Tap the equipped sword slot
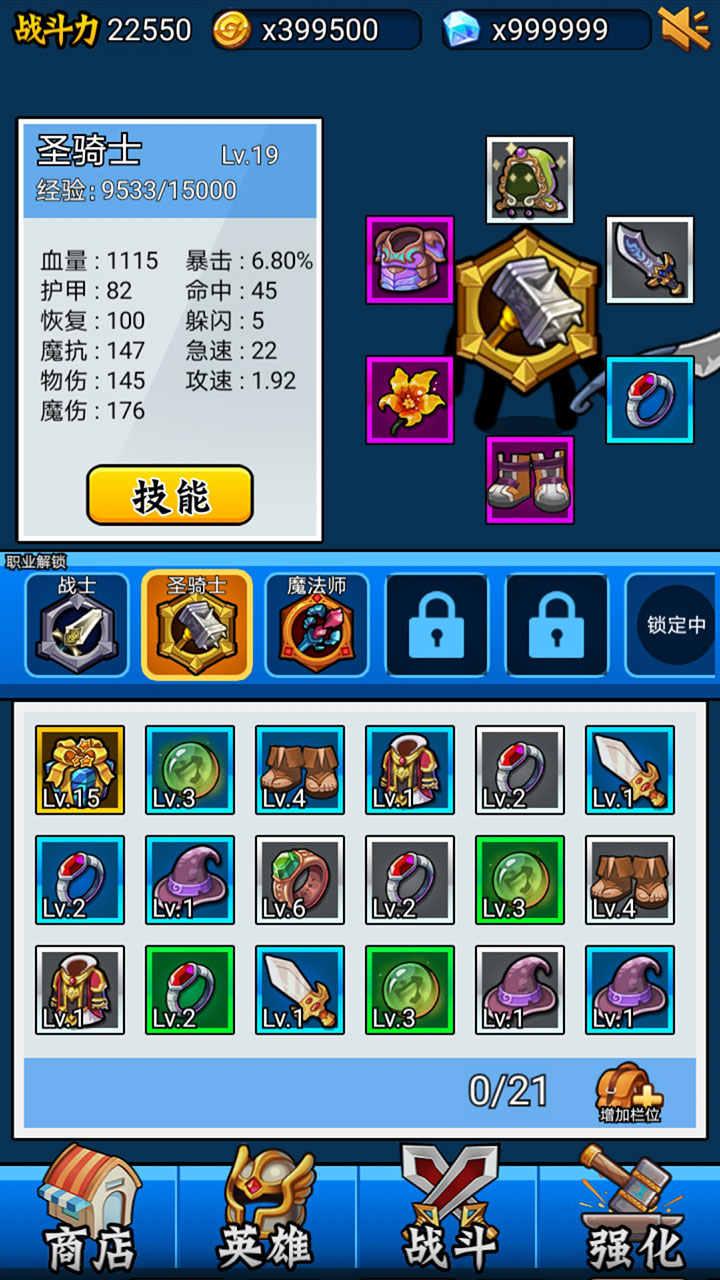This screenshot has width=720, height=1280. tap(650, 259)
